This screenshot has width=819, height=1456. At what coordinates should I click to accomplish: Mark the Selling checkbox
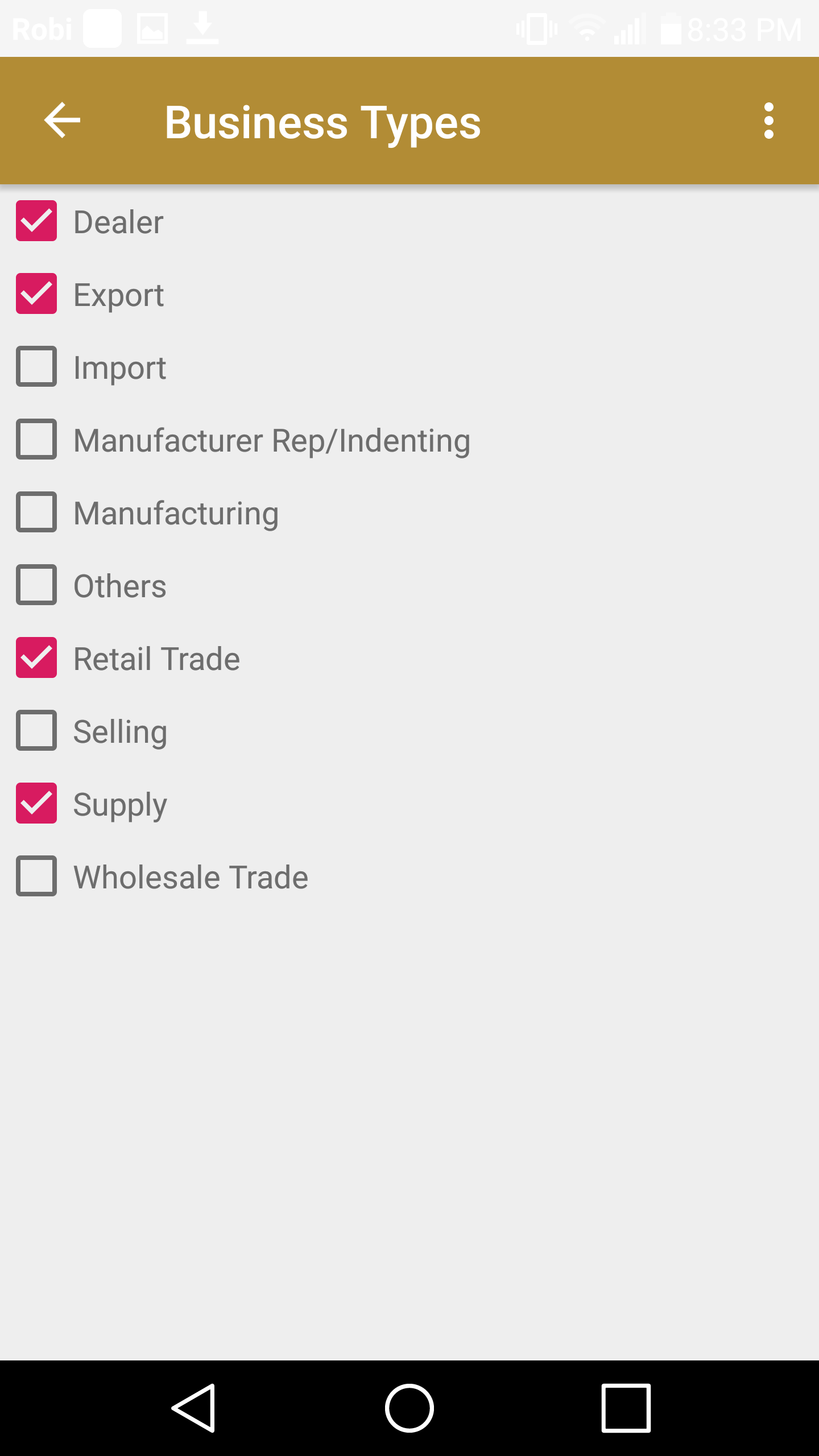tap(36, 730)
